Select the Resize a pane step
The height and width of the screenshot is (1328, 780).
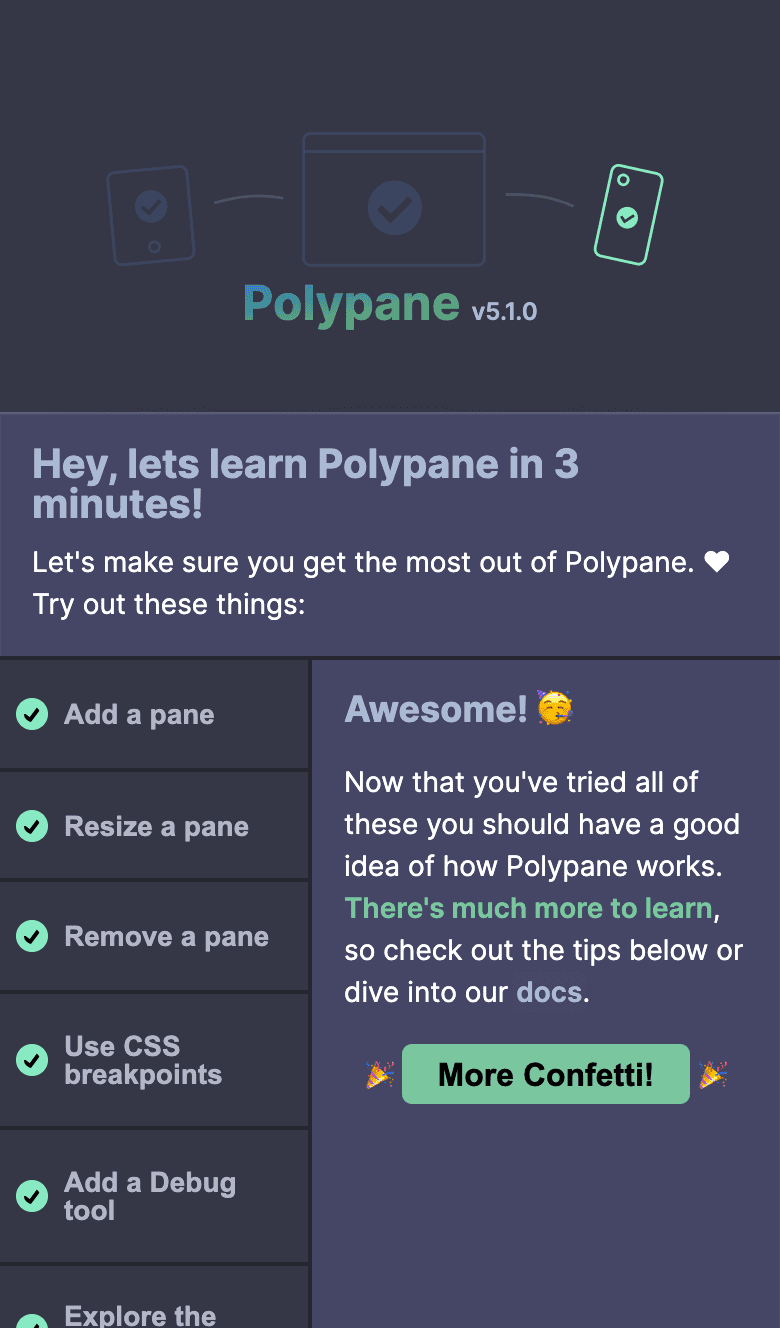pyautogui.click(x=154, y=826)
